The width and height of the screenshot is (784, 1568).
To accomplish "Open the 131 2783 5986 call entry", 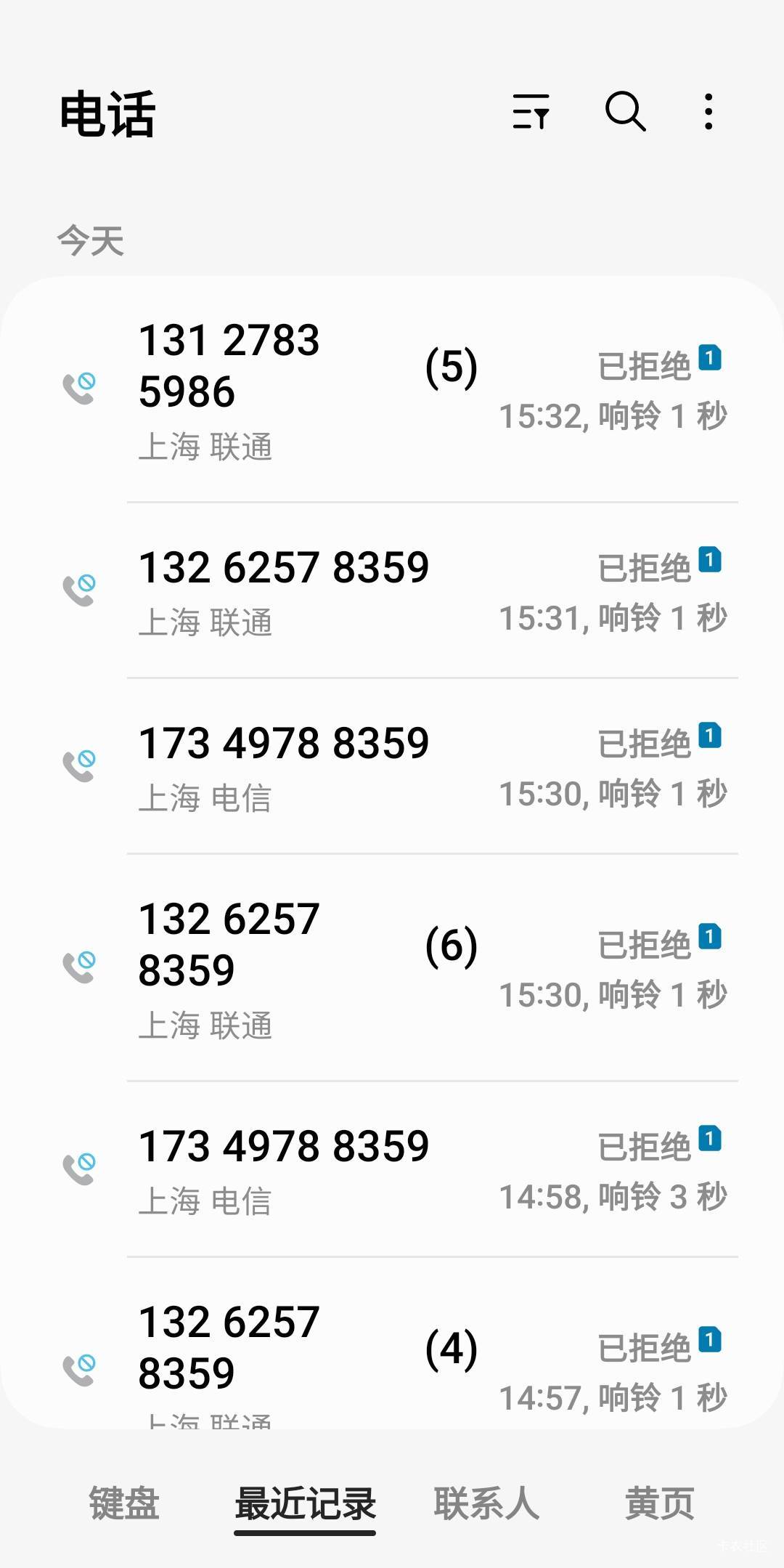I will point(392,389).
